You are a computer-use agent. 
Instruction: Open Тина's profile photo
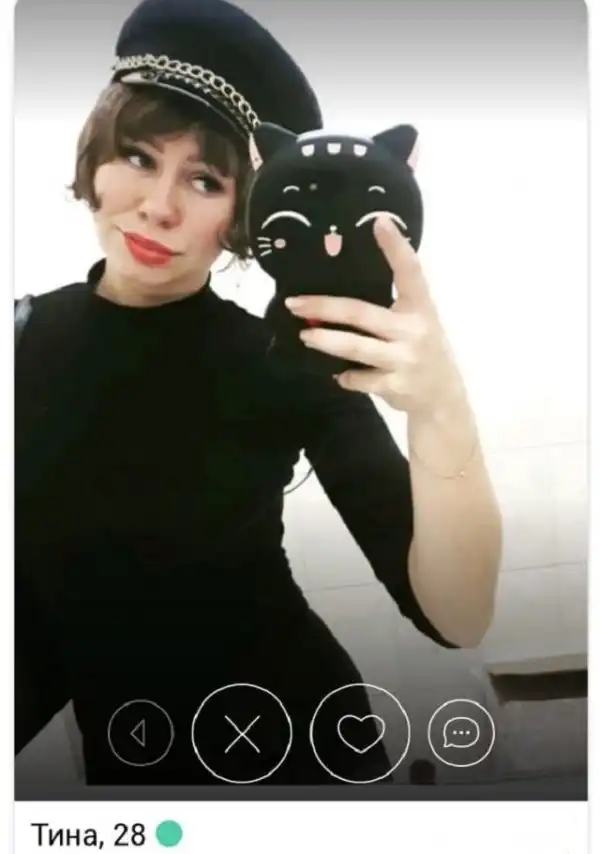pos(300,350)
